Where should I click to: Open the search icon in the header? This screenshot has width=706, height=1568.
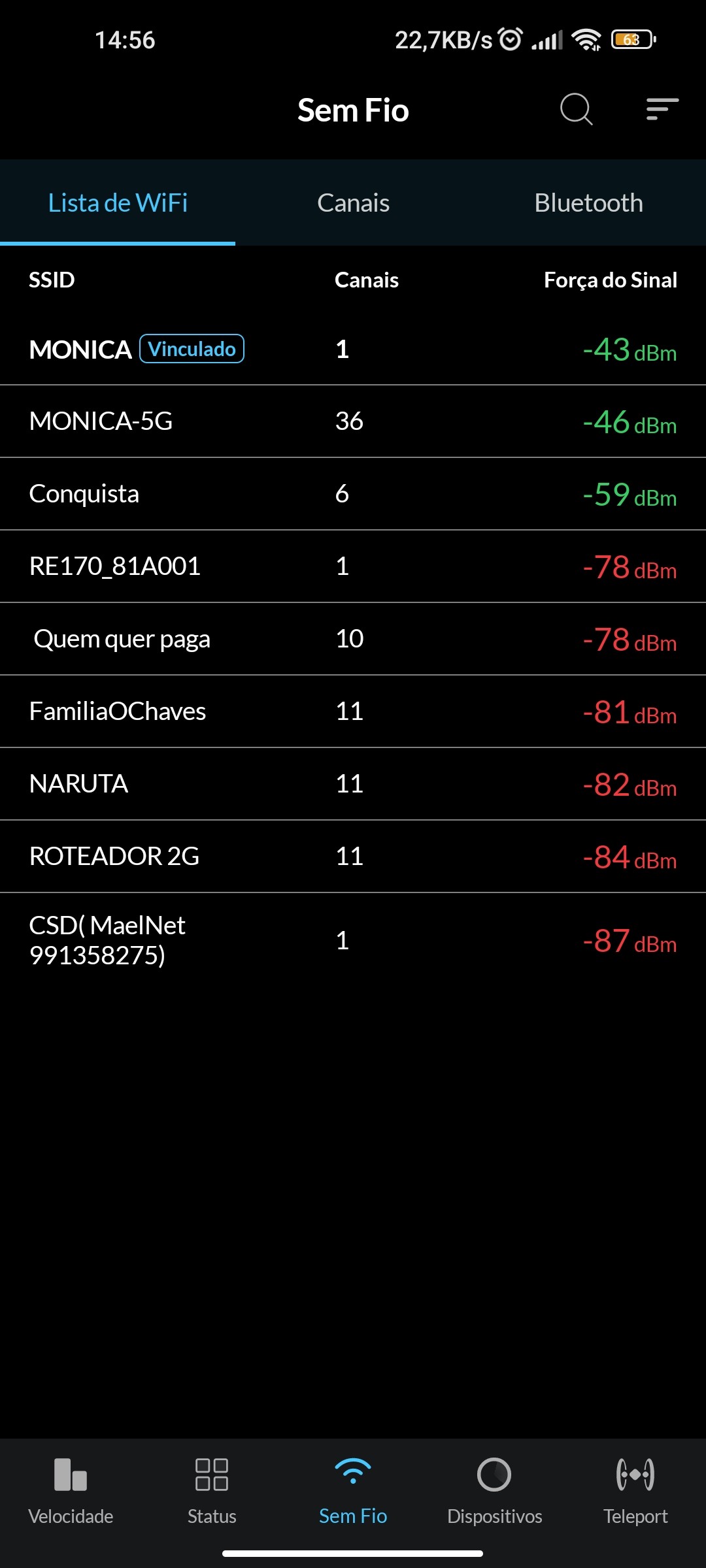pos(576,109)
